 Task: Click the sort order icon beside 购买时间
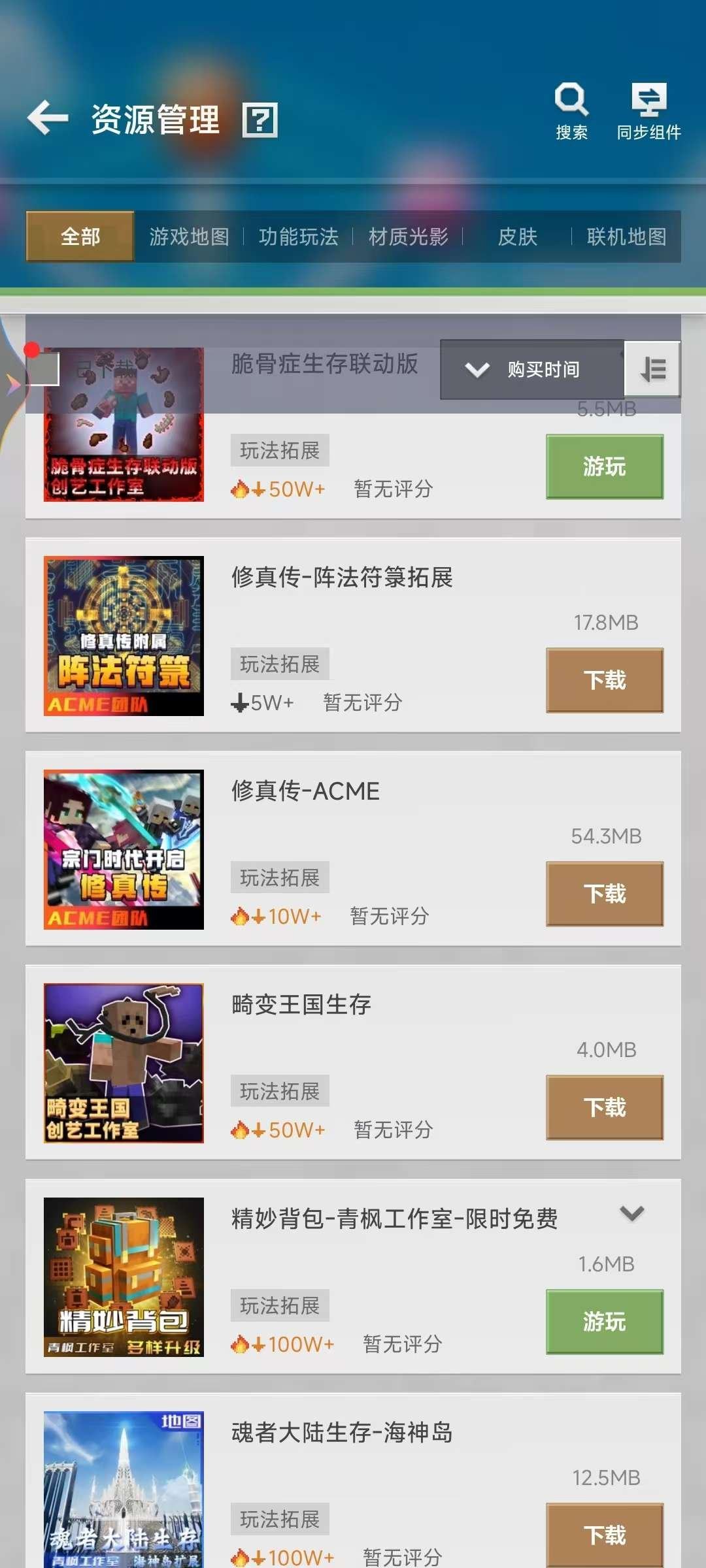tap(652, 369)
